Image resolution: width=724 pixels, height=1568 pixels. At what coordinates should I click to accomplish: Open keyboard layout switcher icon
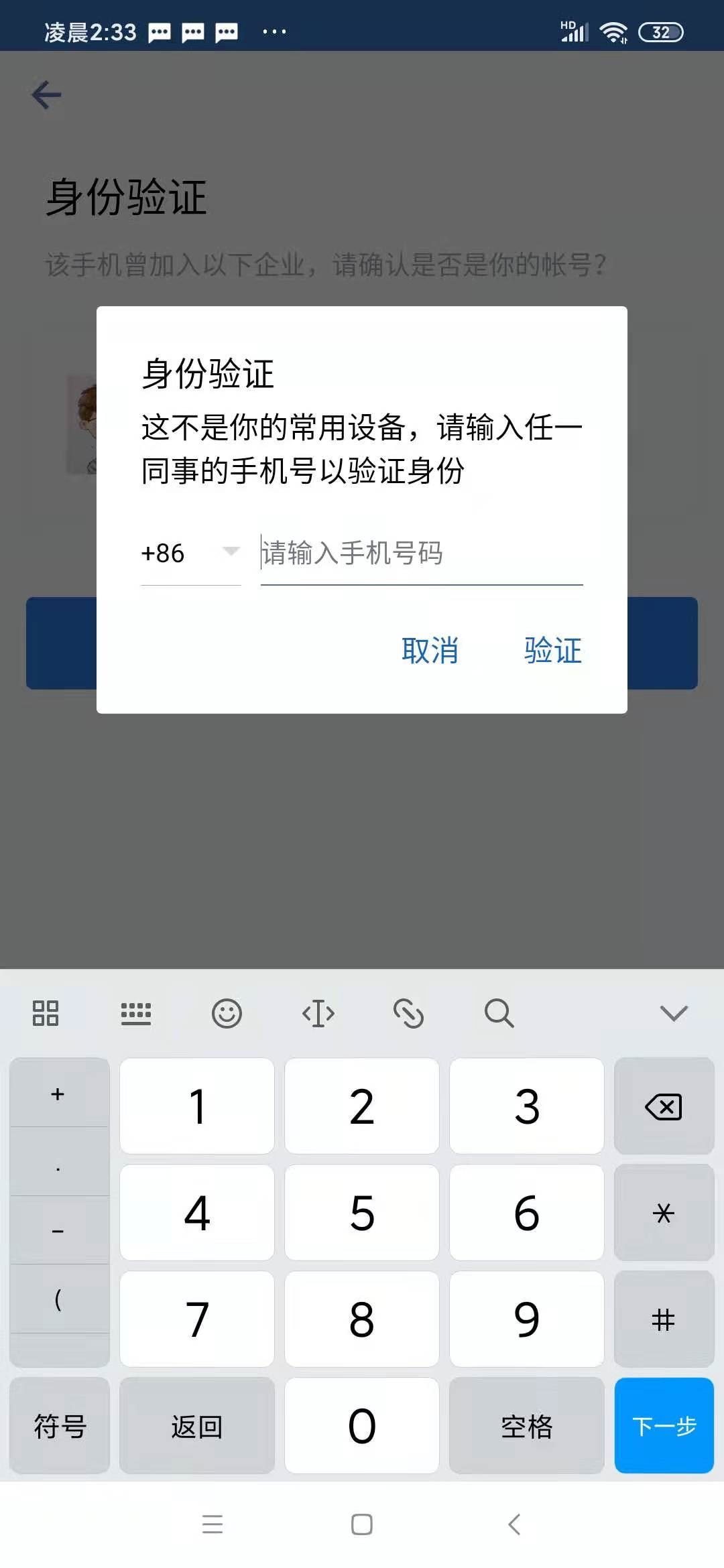pos(136,1013)
